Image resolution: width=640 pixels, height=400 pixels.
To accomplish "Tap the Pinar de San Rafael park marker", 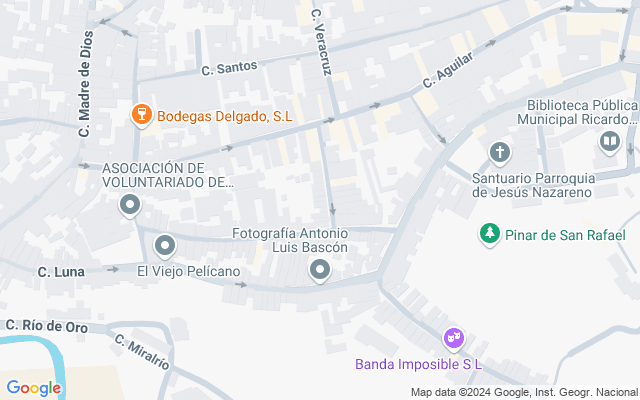I will [x=490, y=235].
